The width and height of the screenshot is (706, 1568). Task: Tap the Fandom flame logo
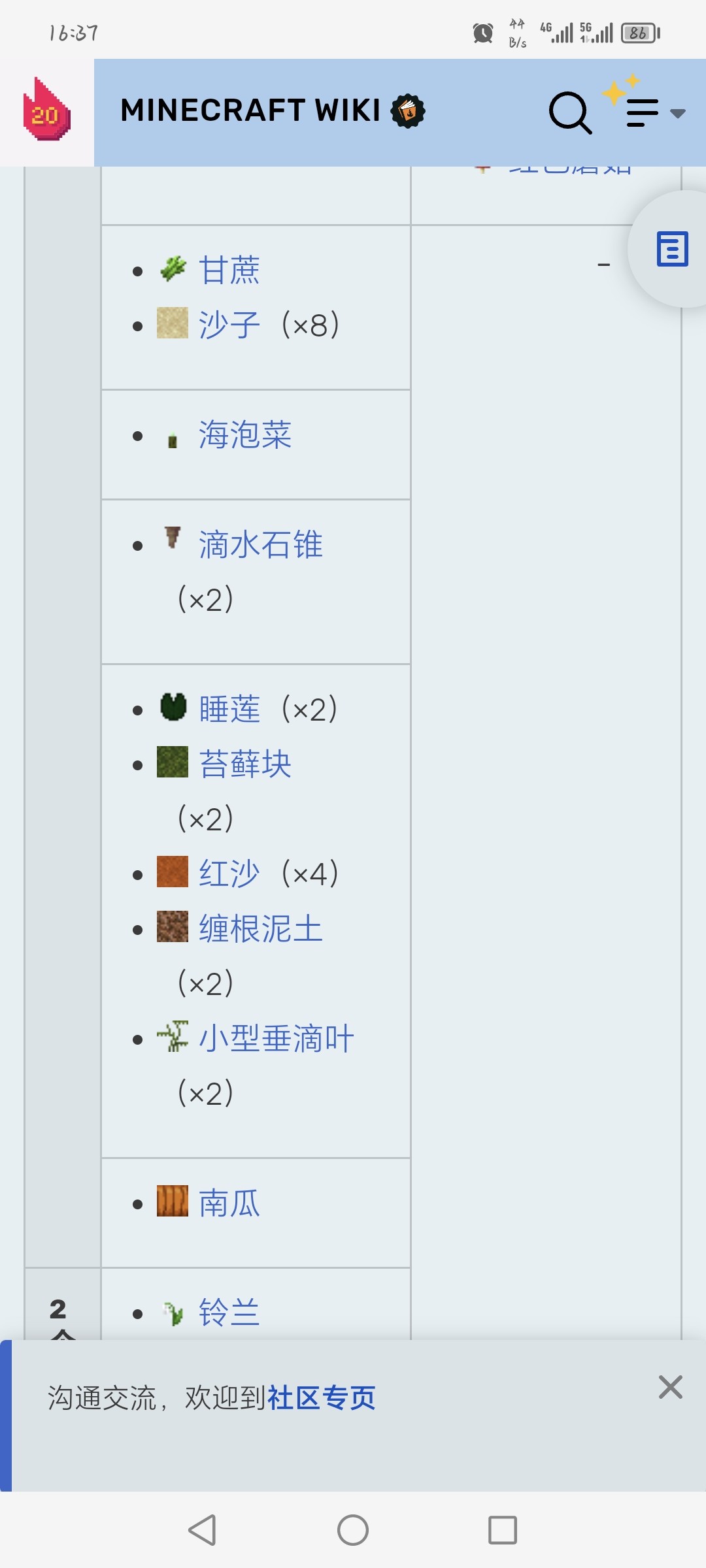46,110
